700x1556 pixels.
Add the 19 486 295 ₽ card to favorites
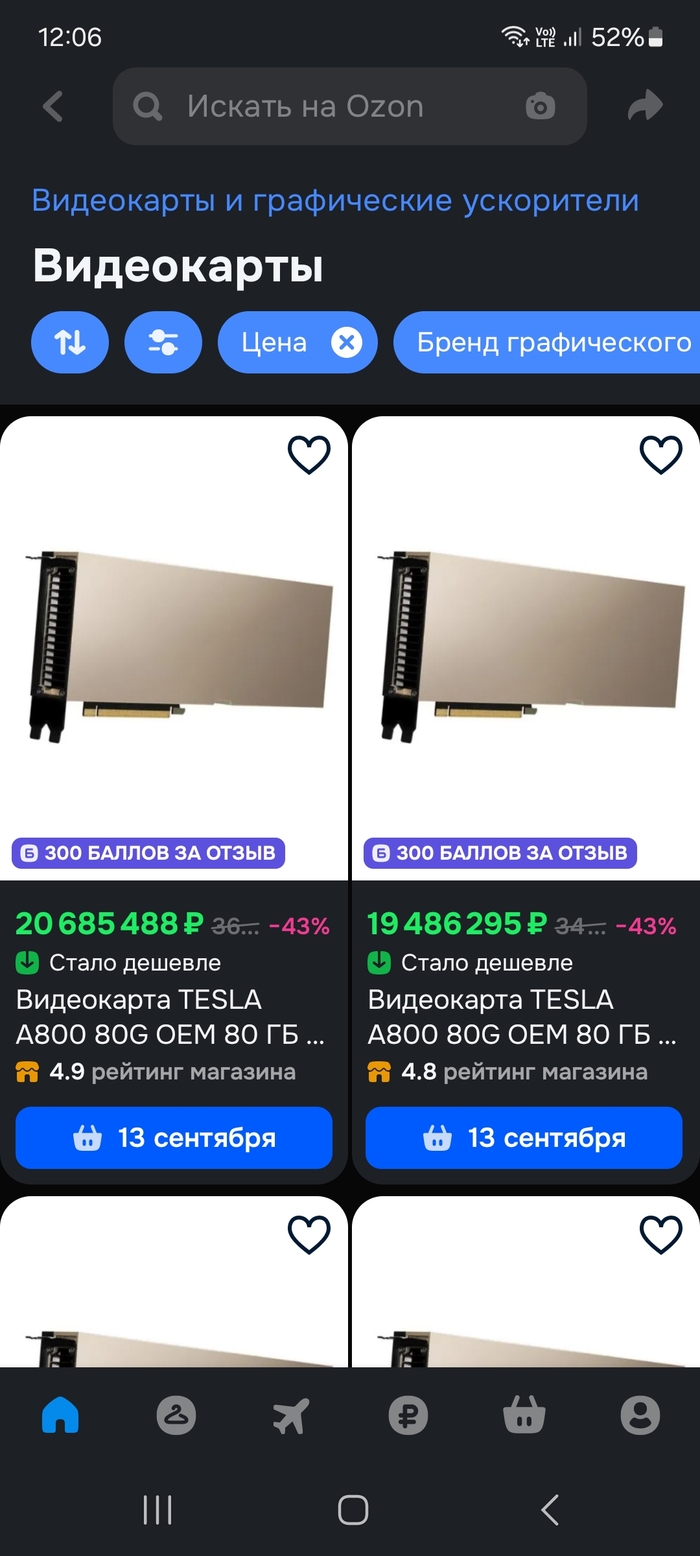point(660,455)
